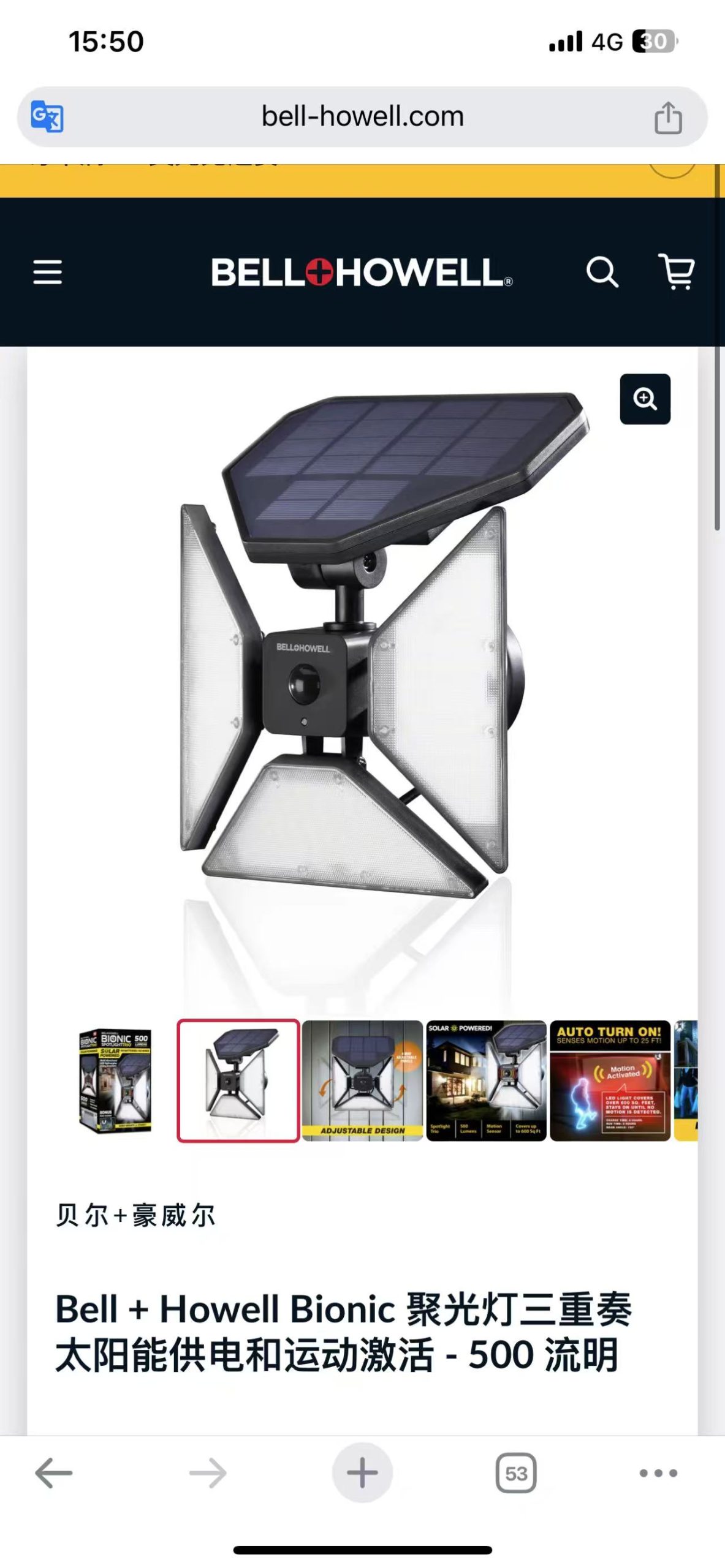Select the Auto Turn On thumbnail
725x1568 pixels.
[610, 1080]
